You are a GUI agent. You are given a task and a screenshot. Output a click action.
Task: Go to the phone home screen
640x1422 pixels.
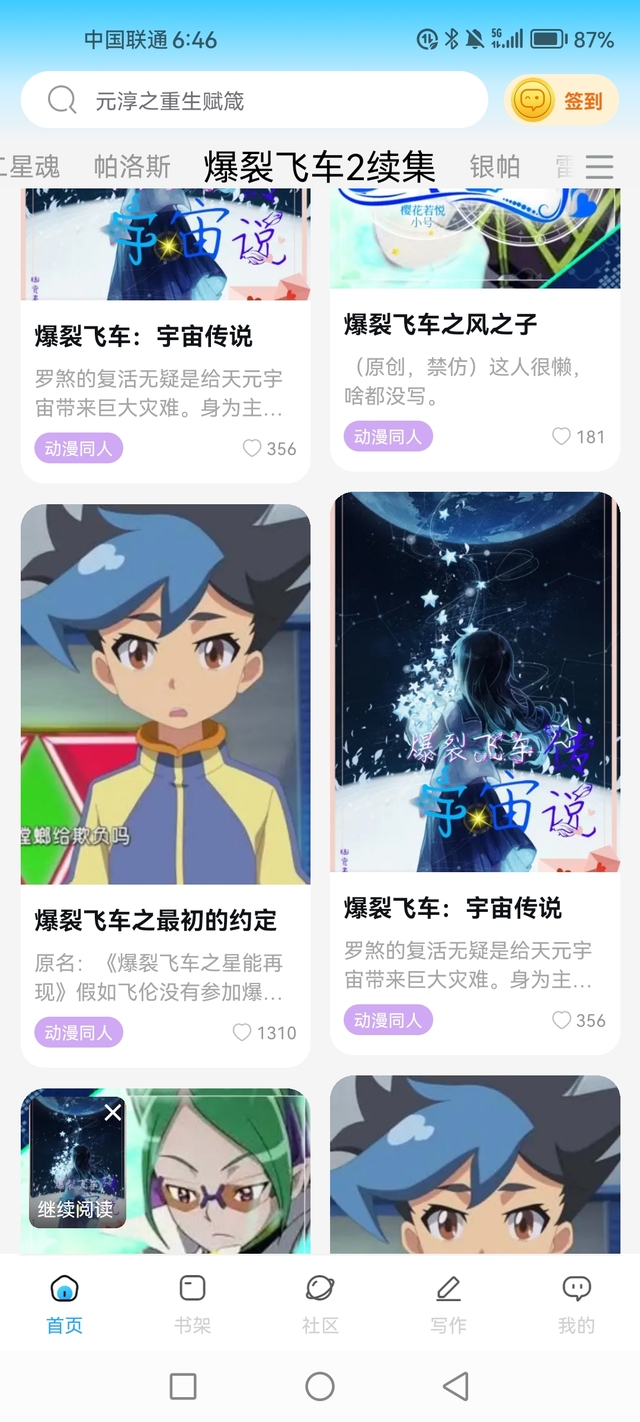320,1386
